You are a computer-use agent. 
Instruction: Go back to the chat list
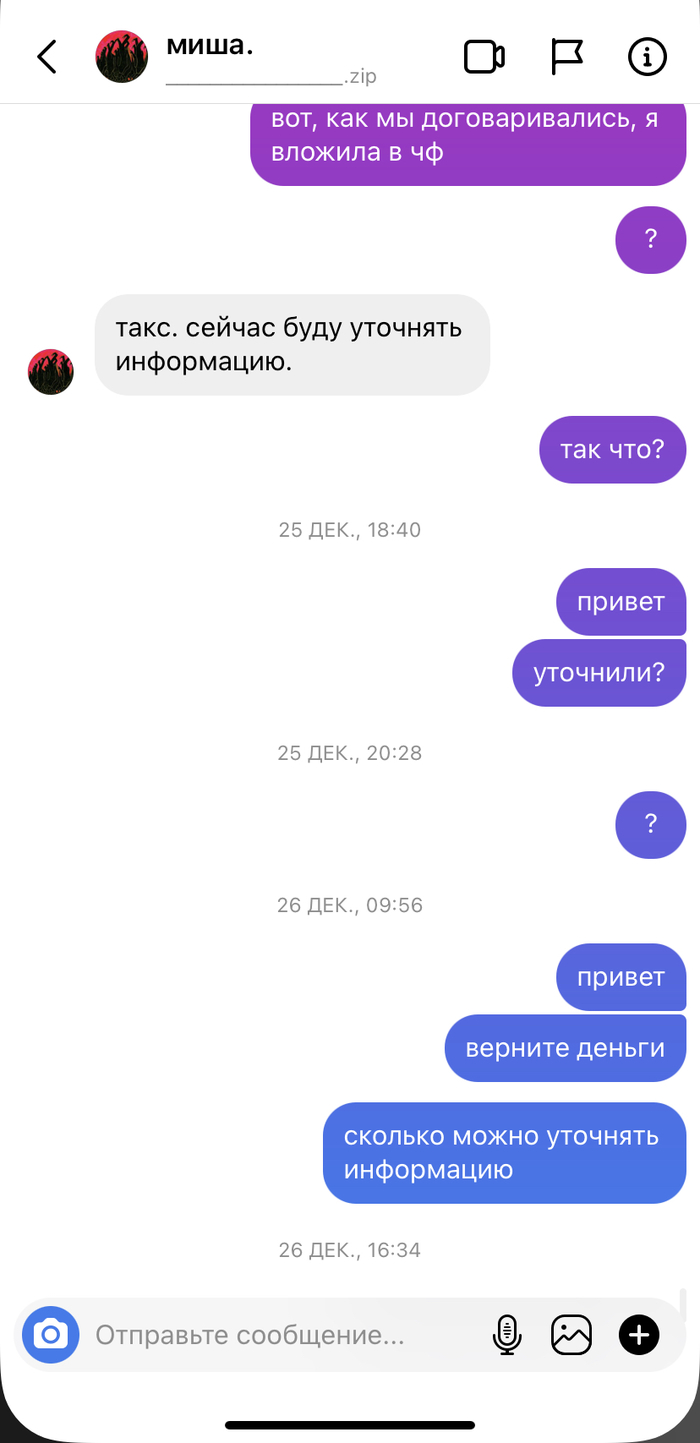(x=47, y=57)
